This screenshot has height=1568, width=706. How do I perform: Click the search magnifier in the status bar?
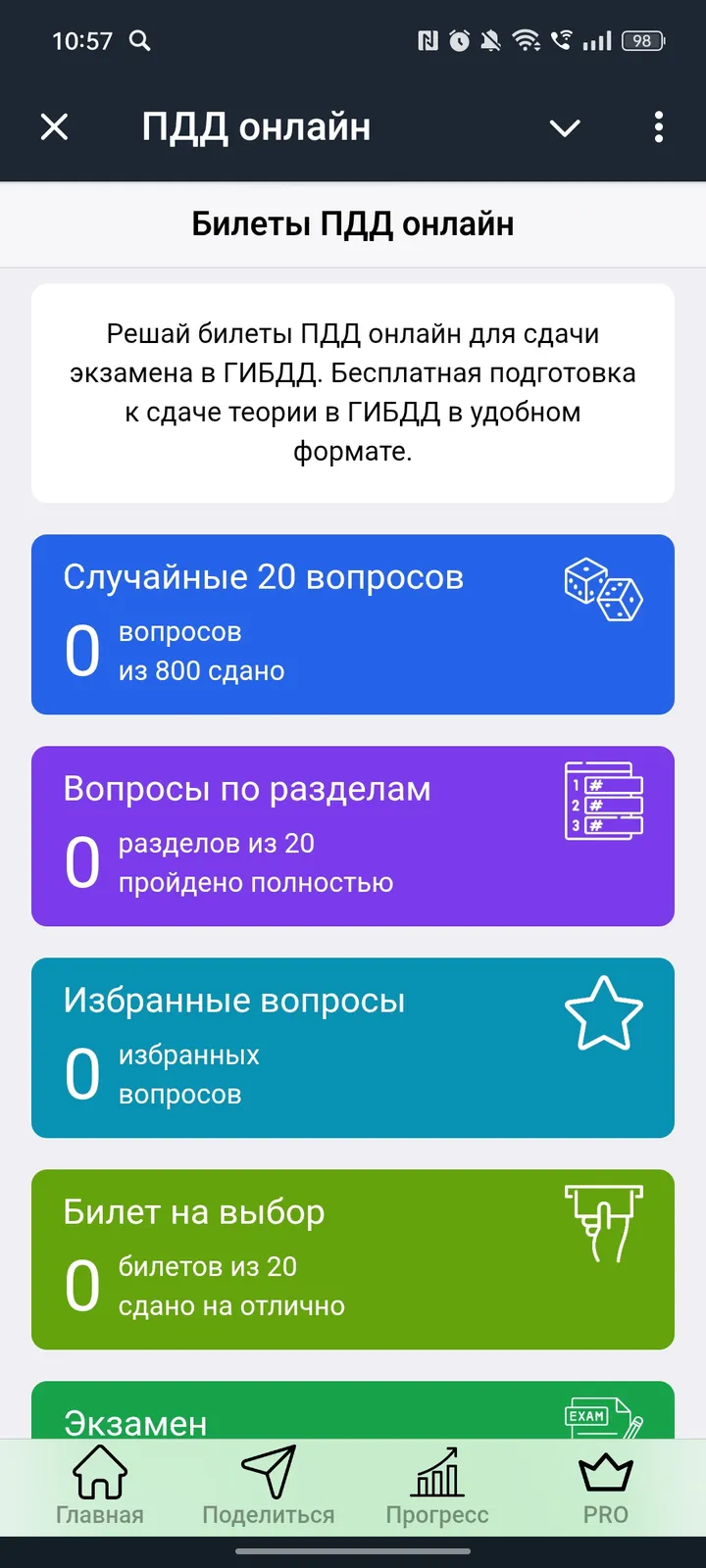139,41
